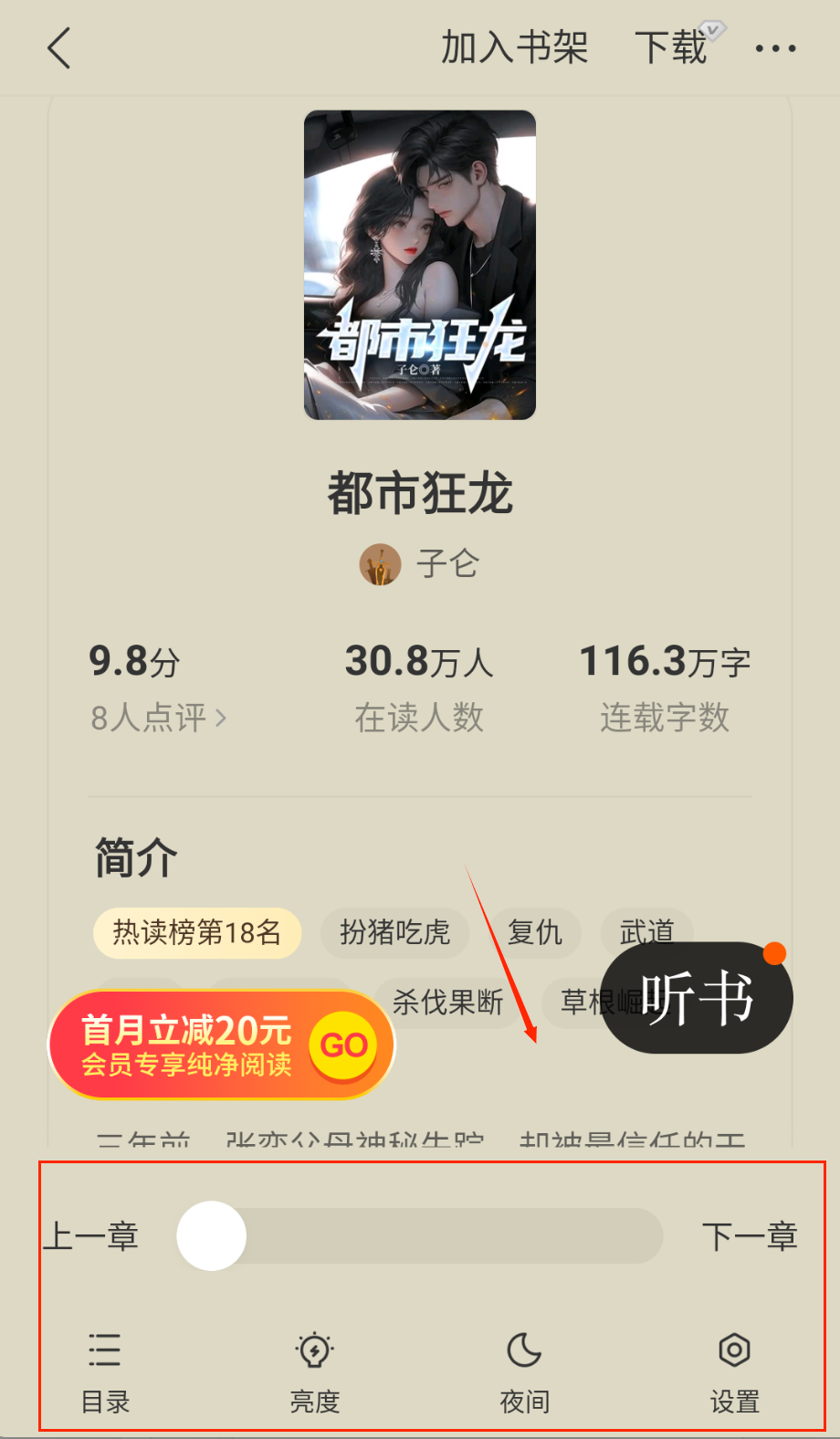Tap the chapter progress slider handle
This screenshot has height=1439, width=840.
(212, 1236)
